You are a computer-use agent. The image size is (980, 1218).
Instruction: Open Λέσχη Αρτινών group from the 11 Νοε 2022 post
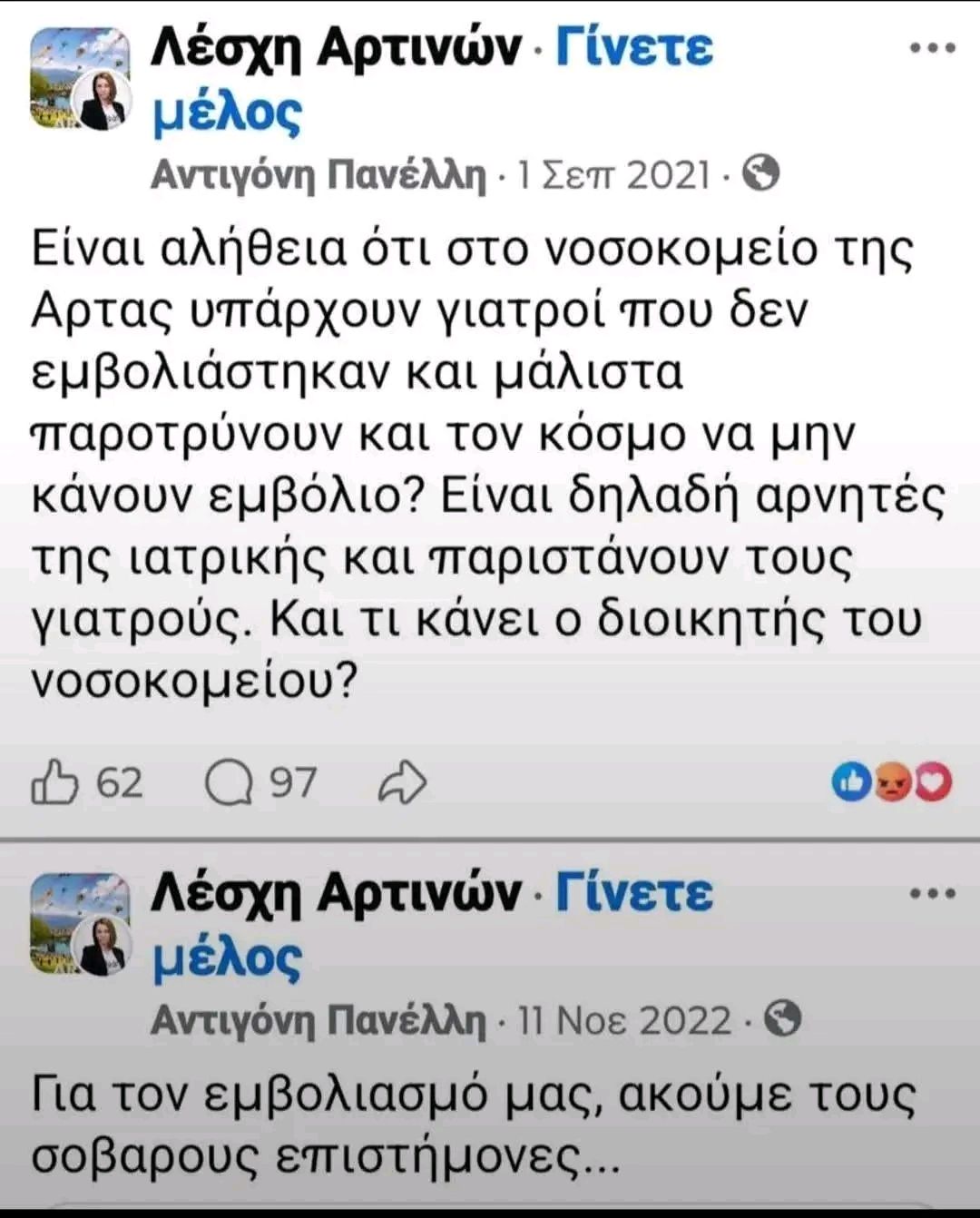(x=336, y=893)
